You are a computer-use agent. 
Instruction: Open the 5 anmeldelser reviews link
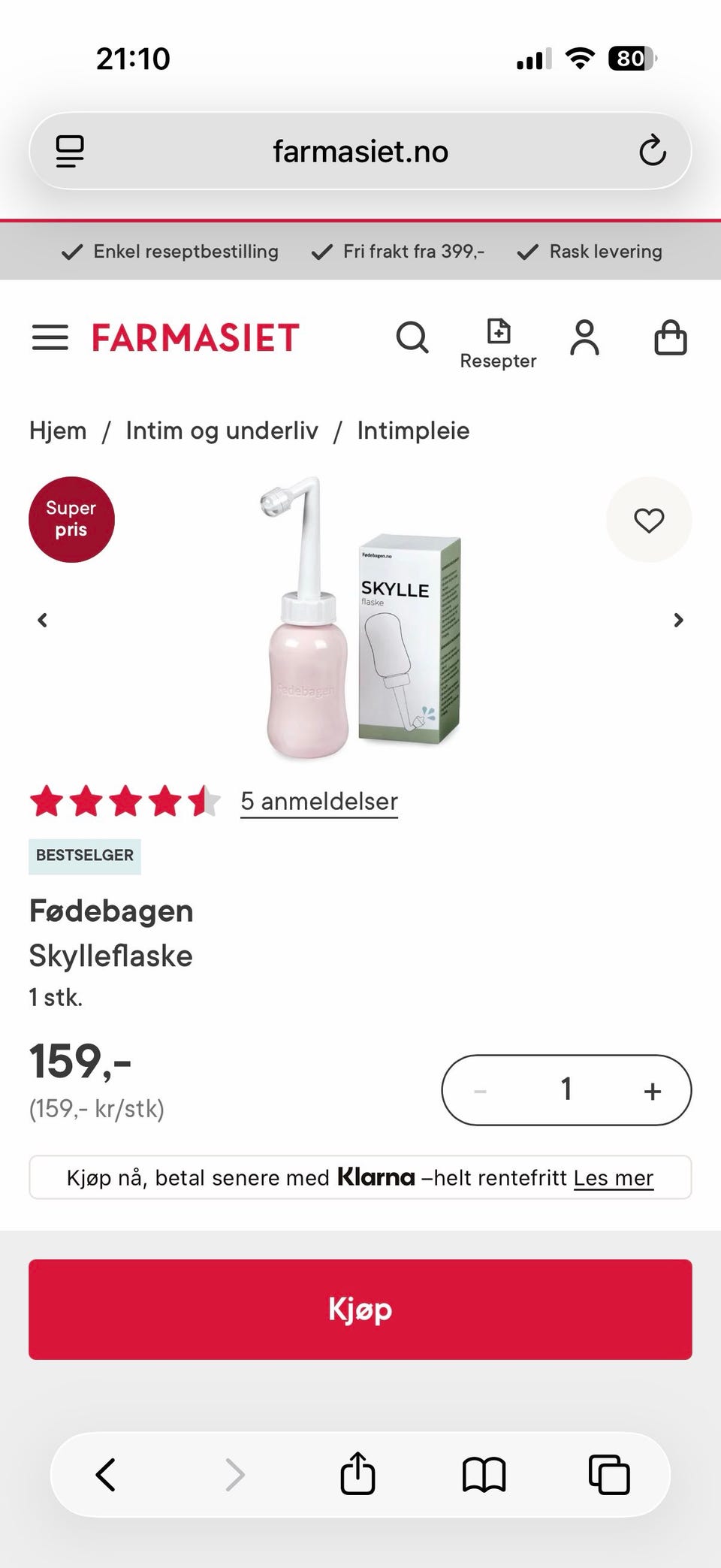click(x=318, y=801)
